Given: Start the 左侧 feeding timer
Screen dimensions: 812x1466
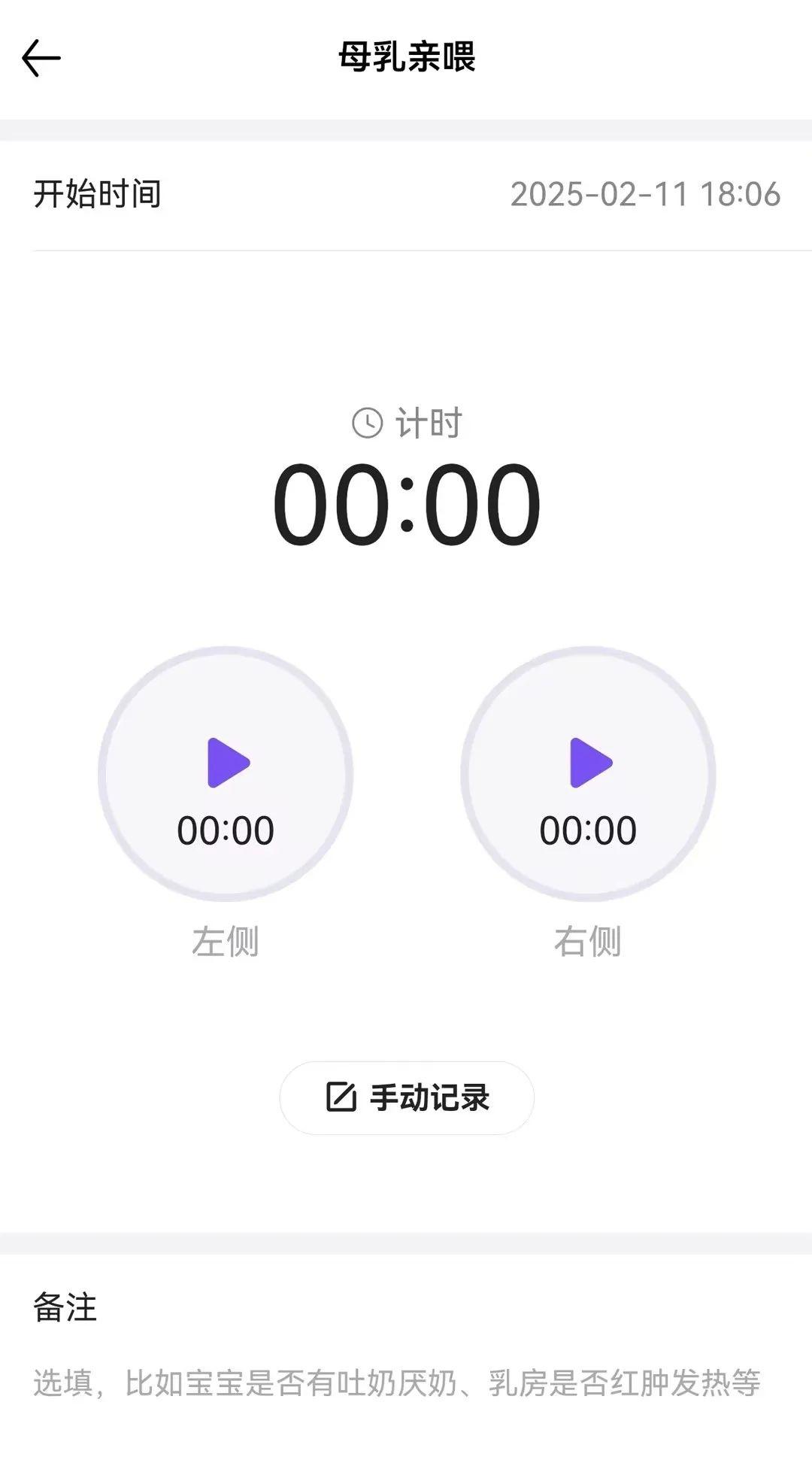Looking at the screenshot, I should click(x=226, y=773).
